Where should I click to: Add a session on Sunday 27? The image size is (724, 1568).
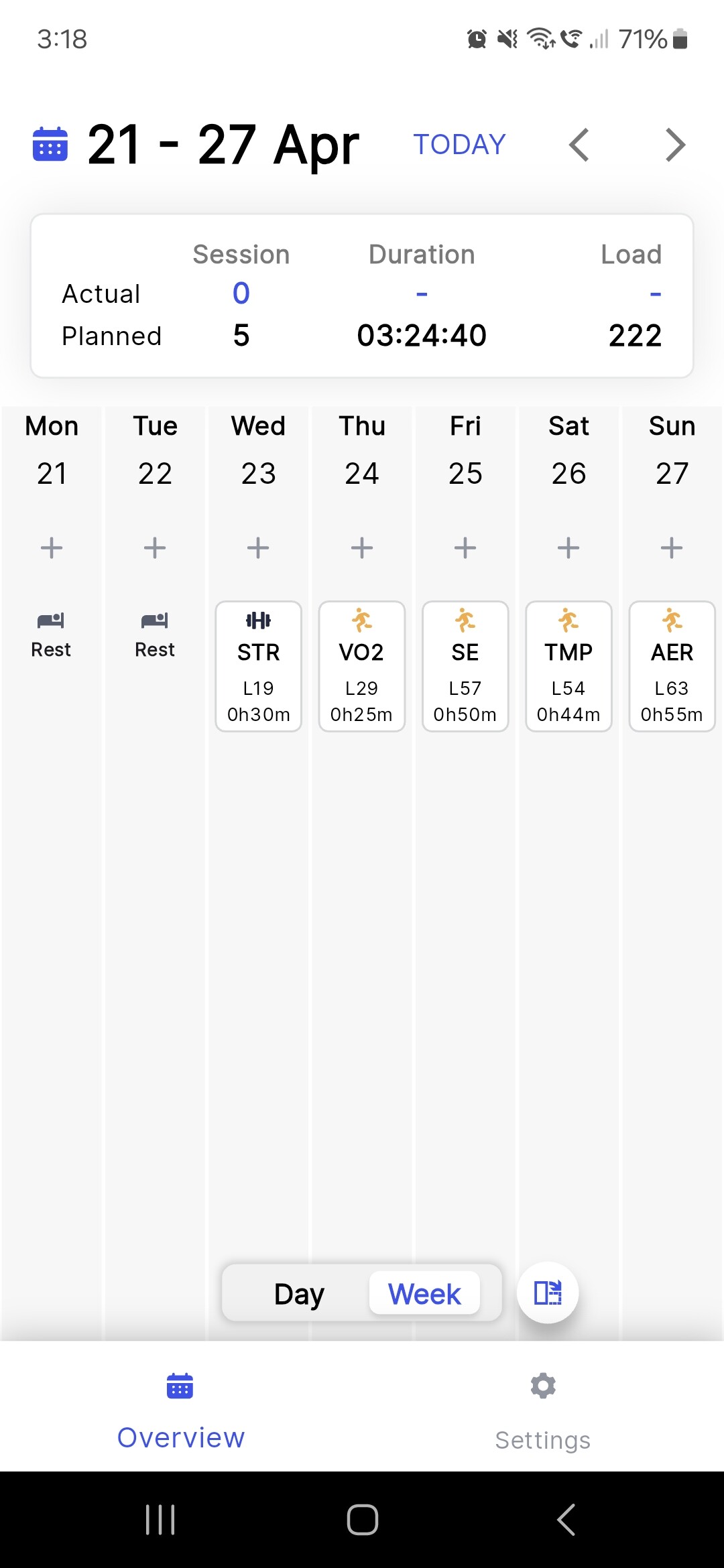pos(672,548)
